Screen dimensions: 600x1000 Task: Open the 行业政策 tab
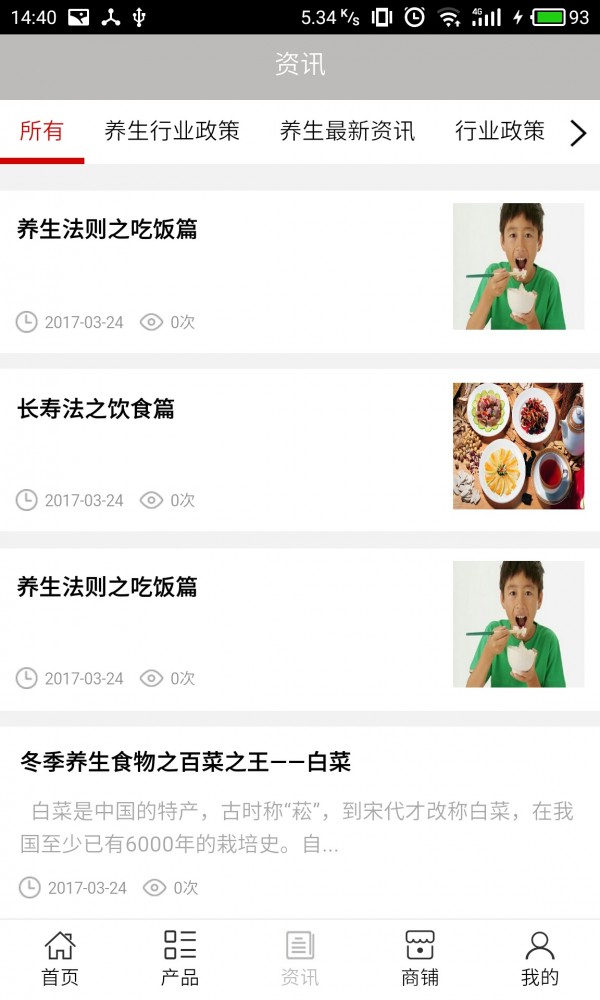tap(499, 131)
